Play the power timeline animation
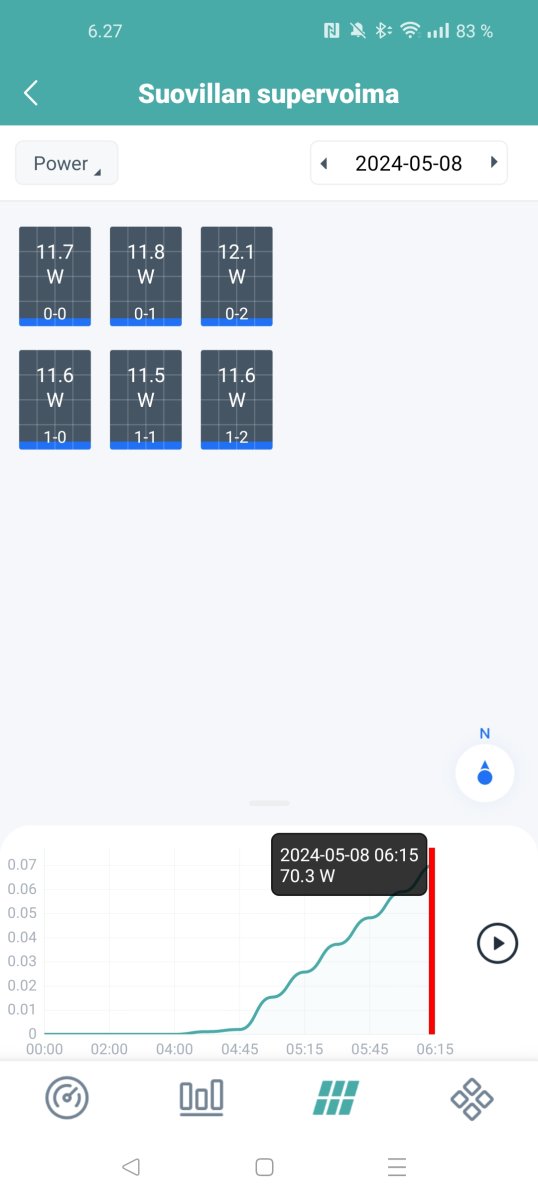The image size is (538, 1200). coord(497,943)
